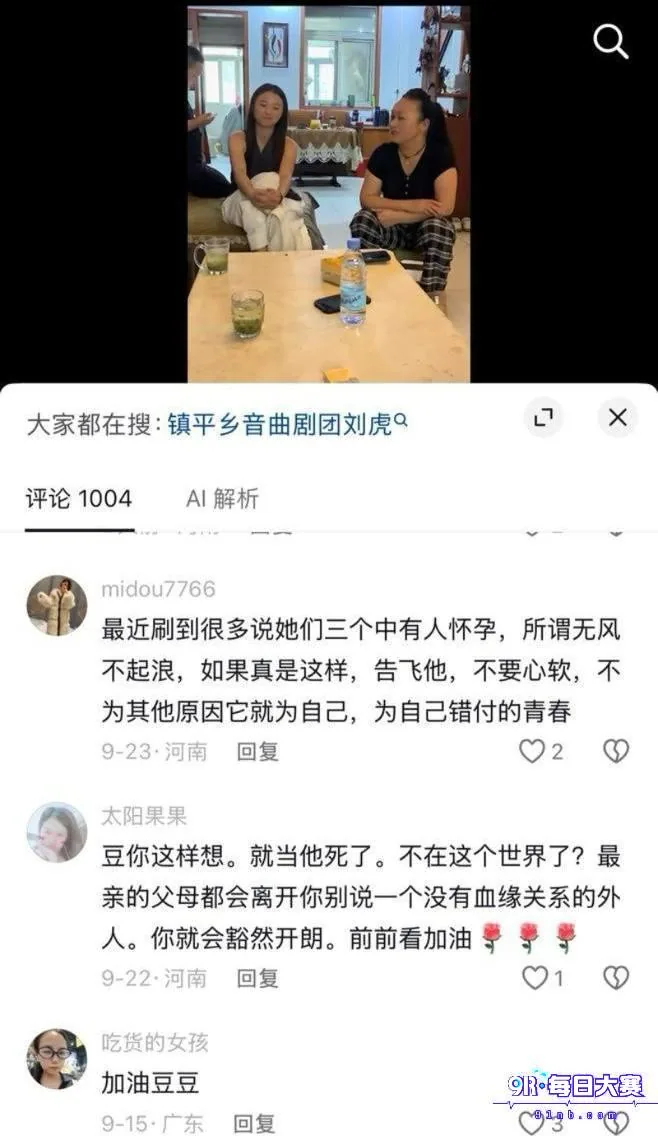
Task: Reply to midou7766's comment
Action: (257, 752)
